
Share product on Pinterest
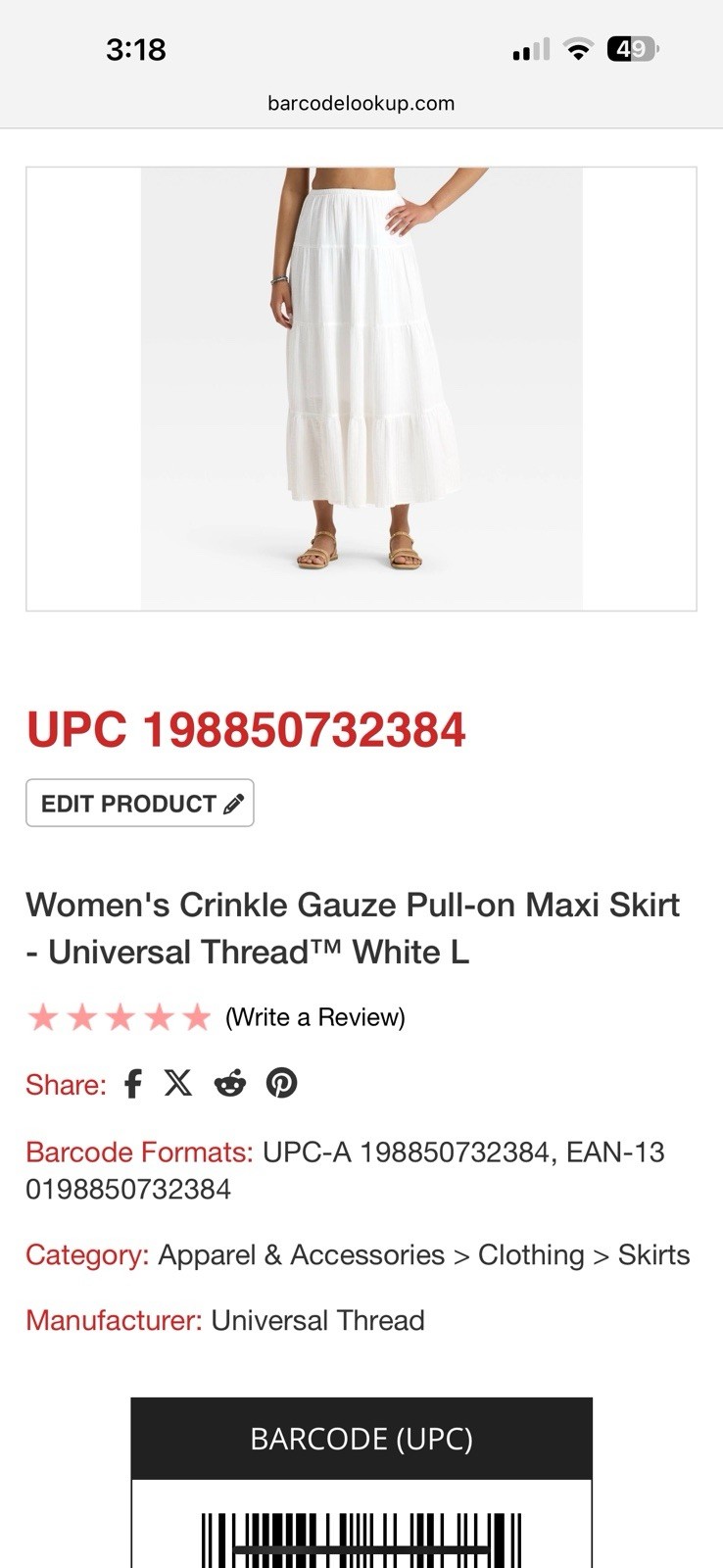pyautogui.click(x=282, y=1084)
